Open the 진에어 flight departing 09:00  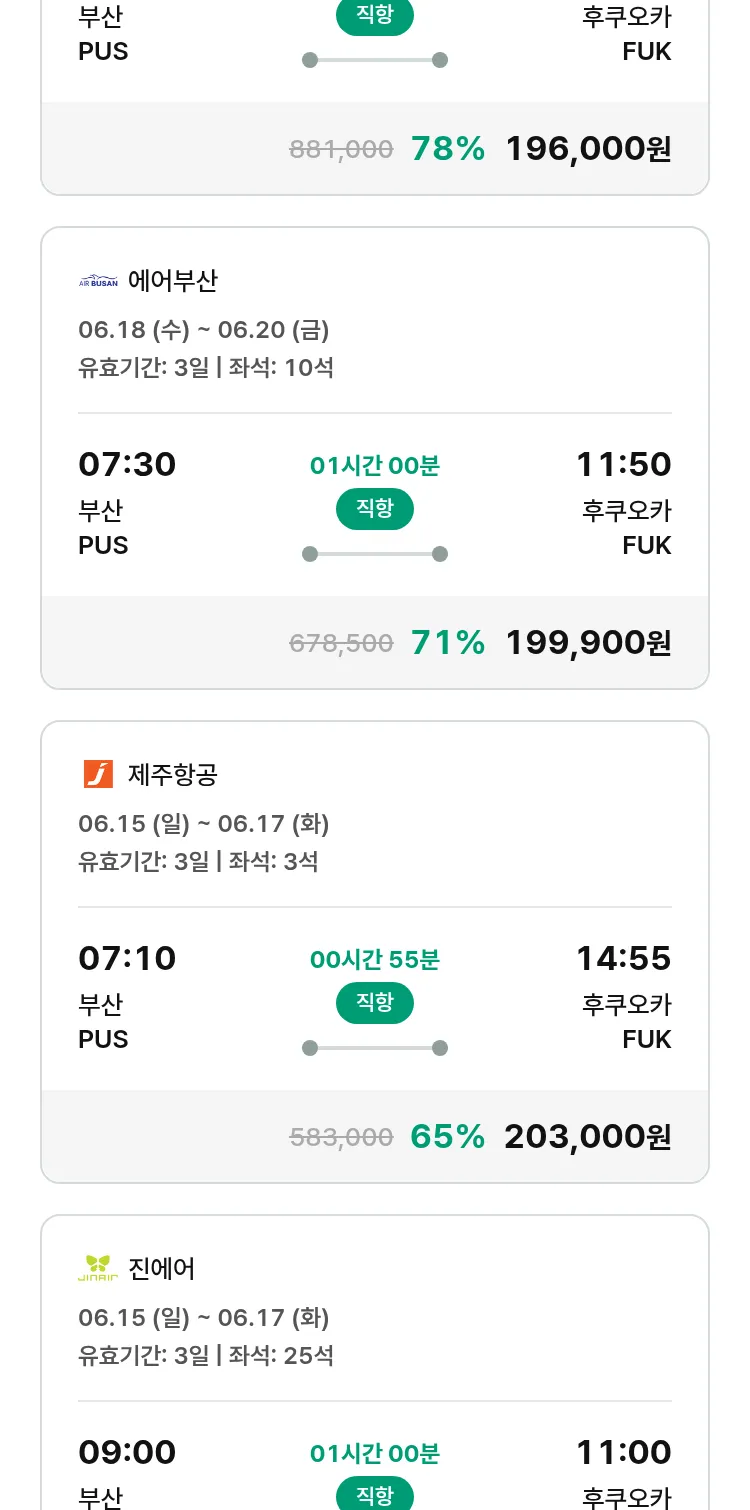click(x=375, y=1362)
